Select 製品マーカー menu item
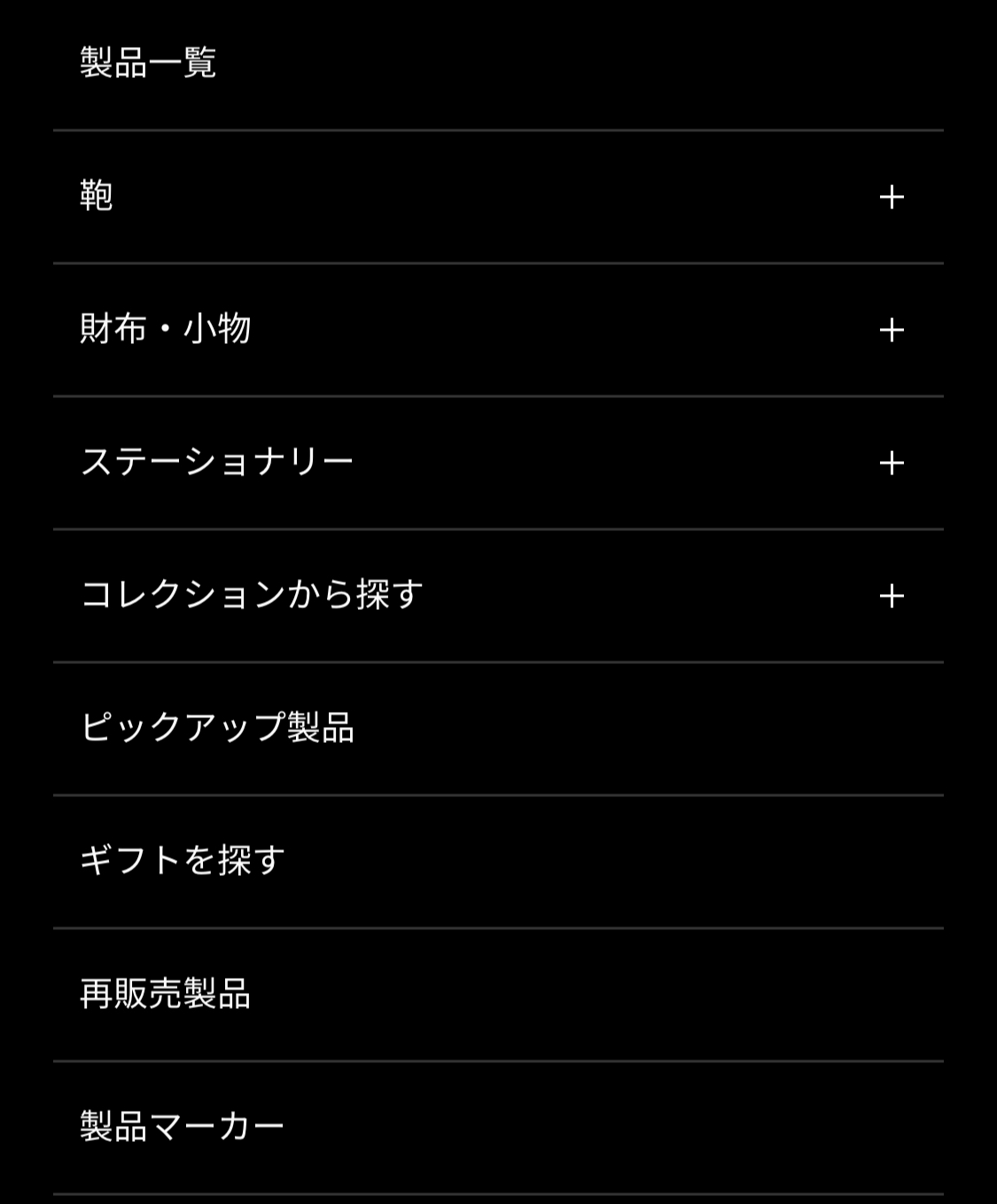The image size is (997, 1204). 183,1127
